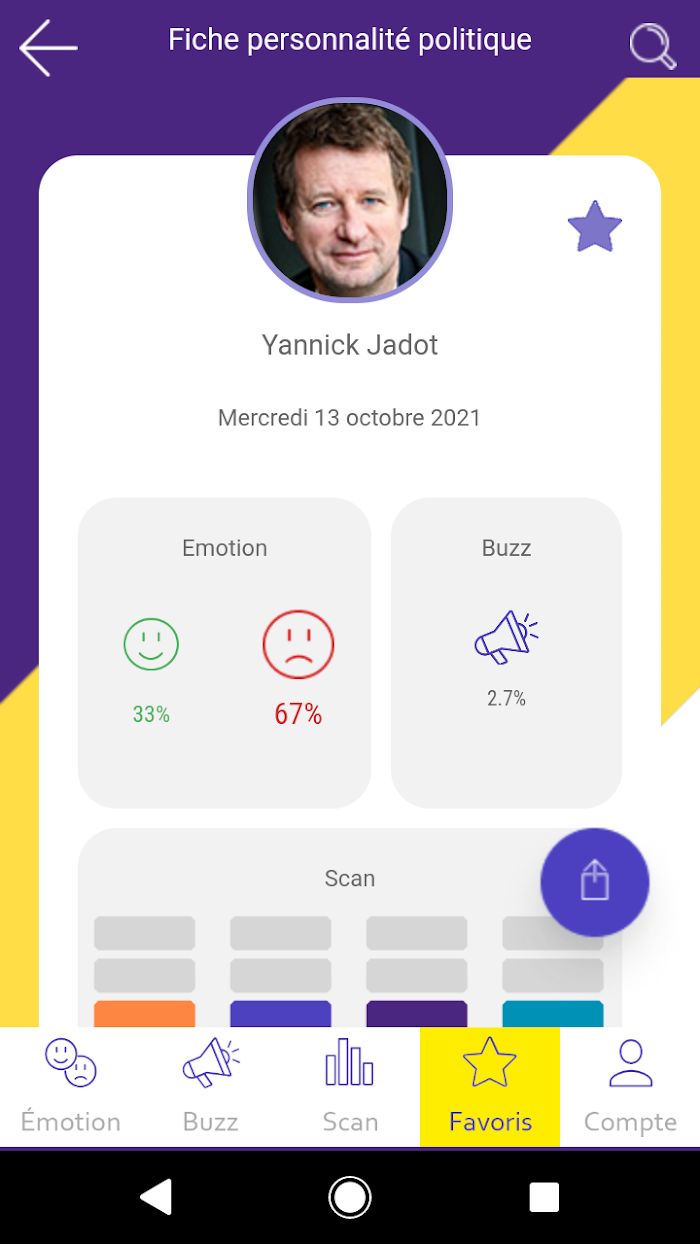Screen dimensions: 700x1244
Task: Switch to the Émotion tab
Action: 70,1087
